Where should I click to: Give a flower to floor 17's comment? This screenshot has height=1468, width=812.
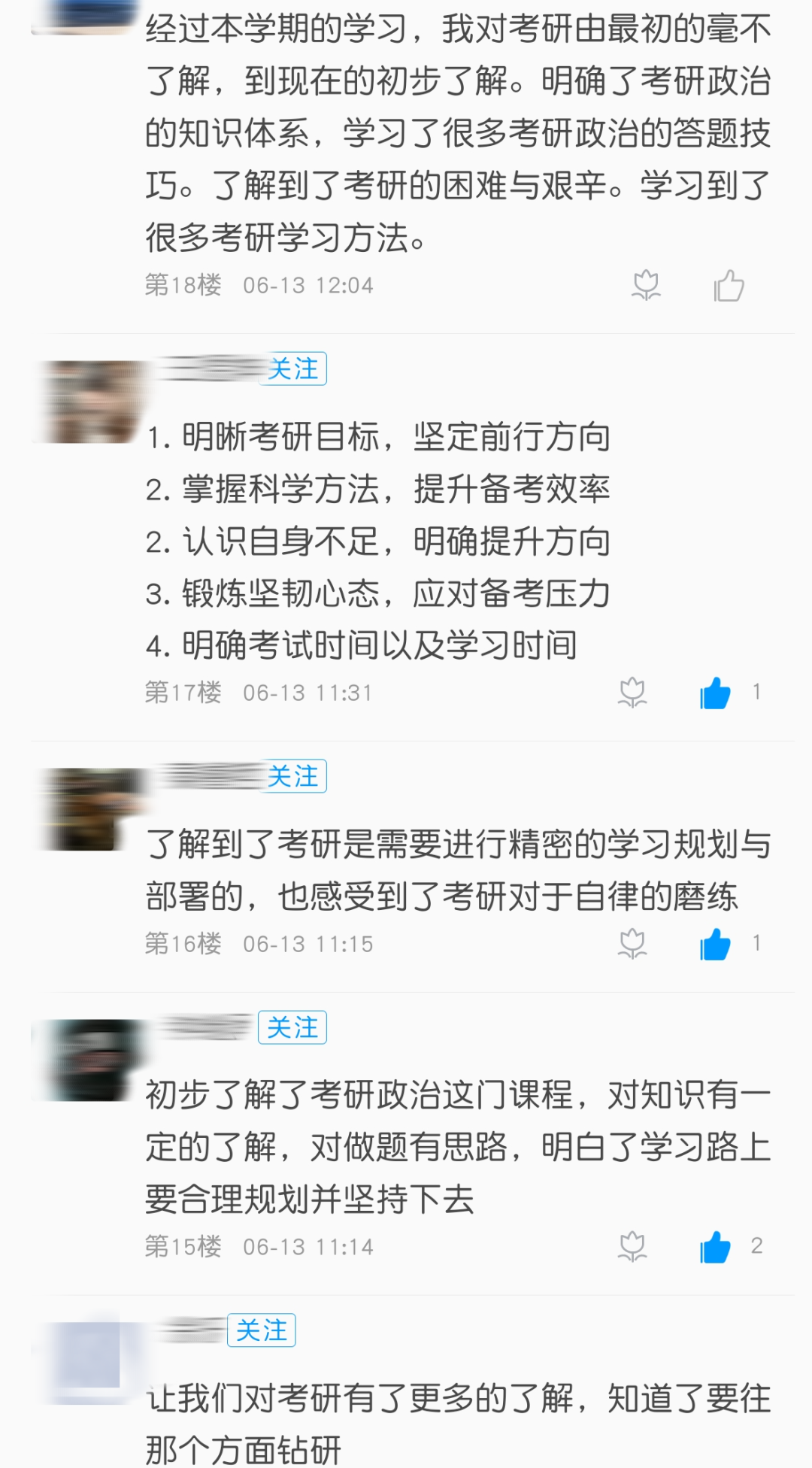click(x=632, y=693)
